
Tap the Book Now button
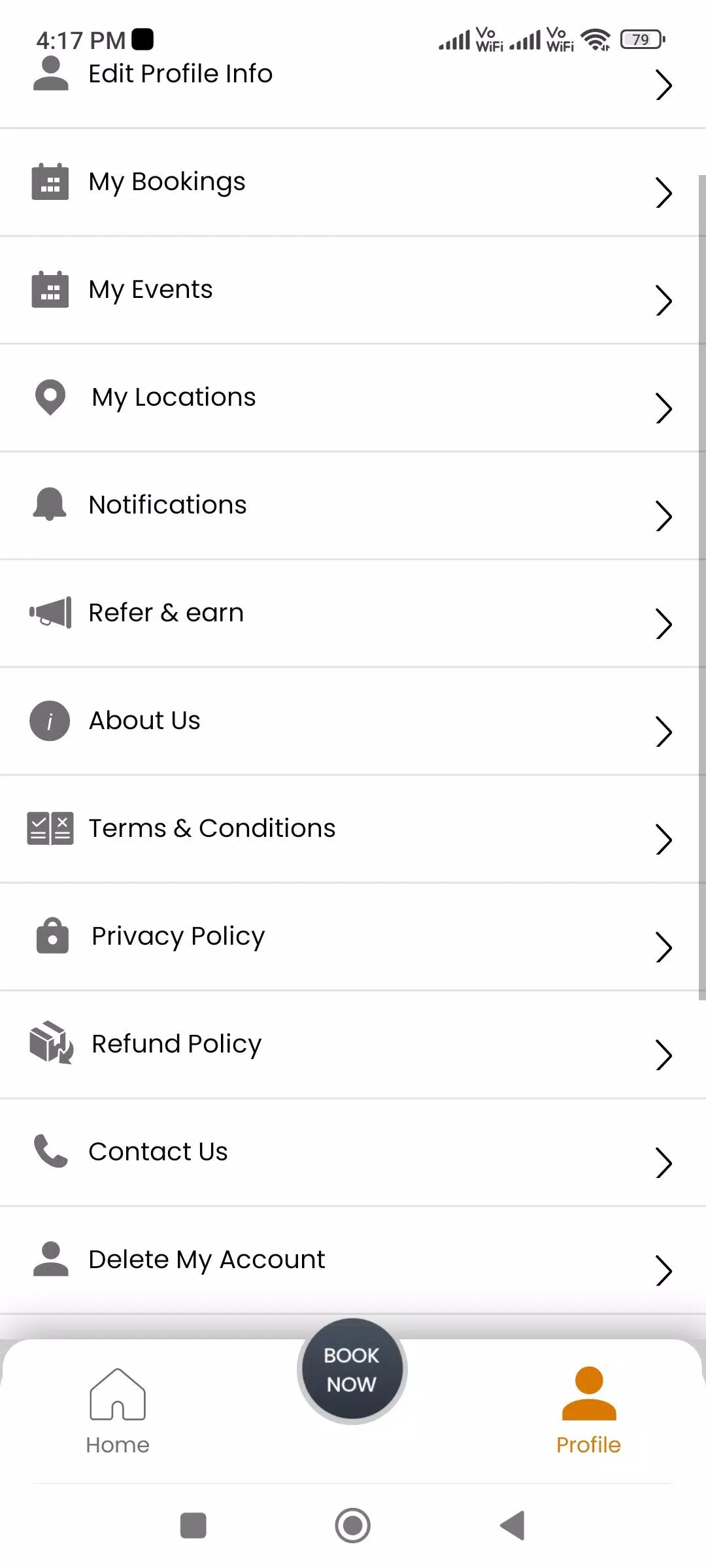tap(352, 1369)
